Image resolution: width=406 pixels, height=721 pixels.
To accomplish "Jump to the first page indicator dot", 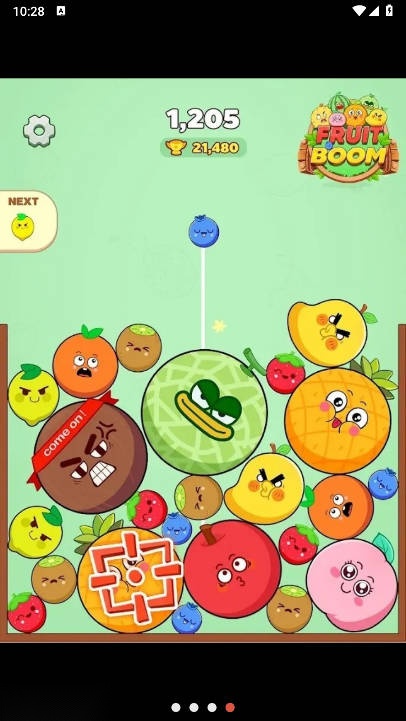I will [x=176, y=707].
